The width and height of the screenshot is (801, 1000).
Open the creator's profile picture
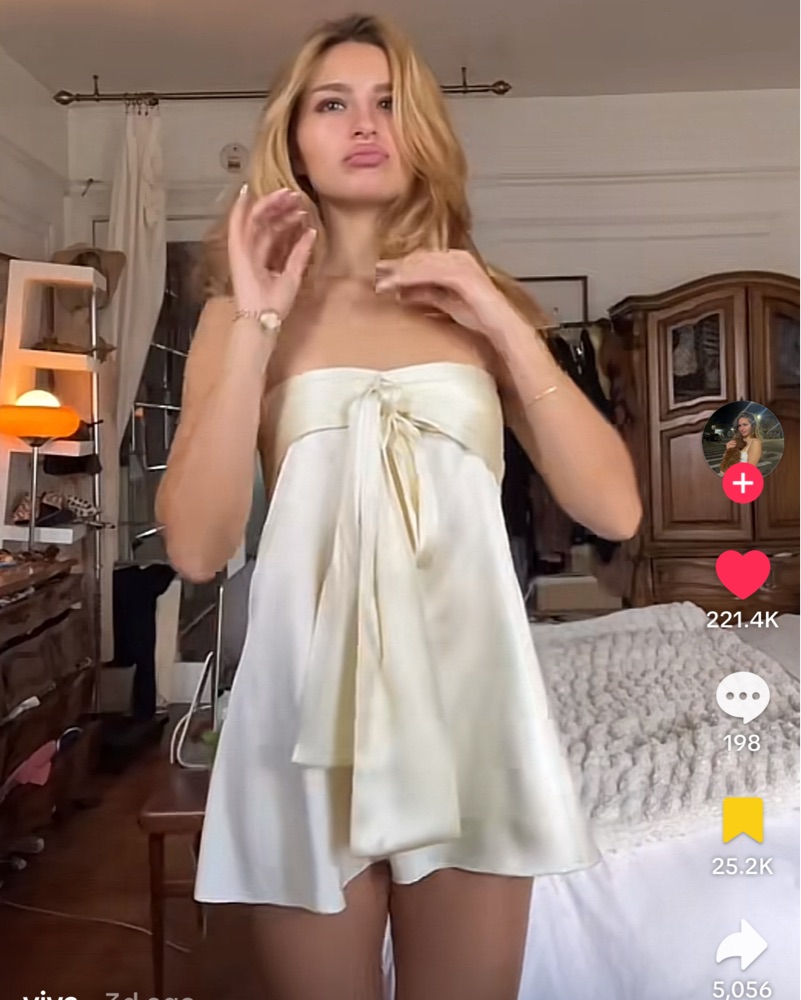tap(742, 438)
